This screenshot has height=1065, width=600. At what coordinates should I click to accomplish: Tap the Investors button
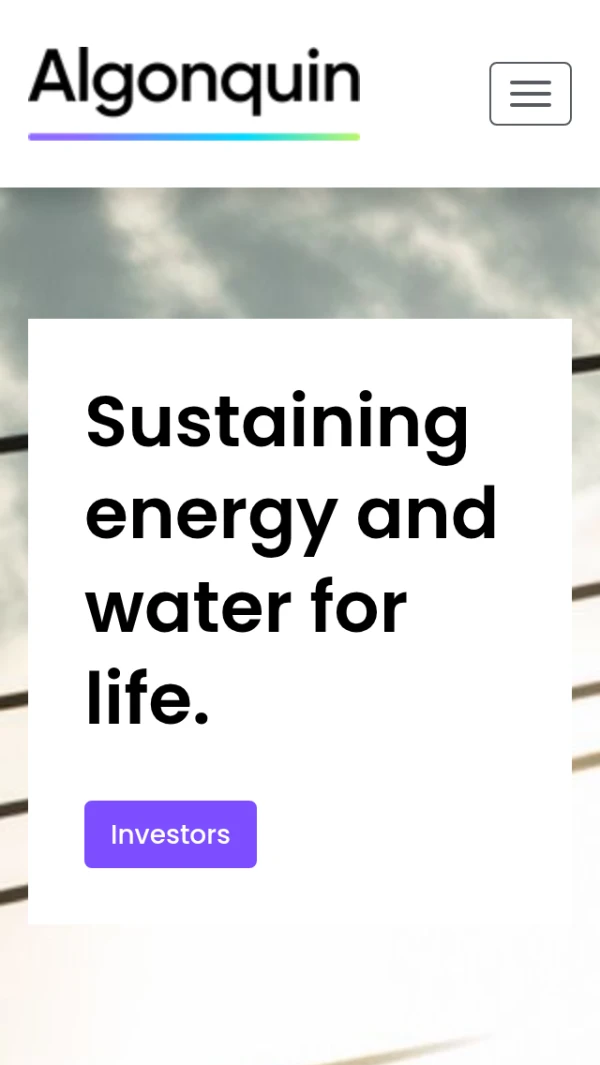point(170,834)
